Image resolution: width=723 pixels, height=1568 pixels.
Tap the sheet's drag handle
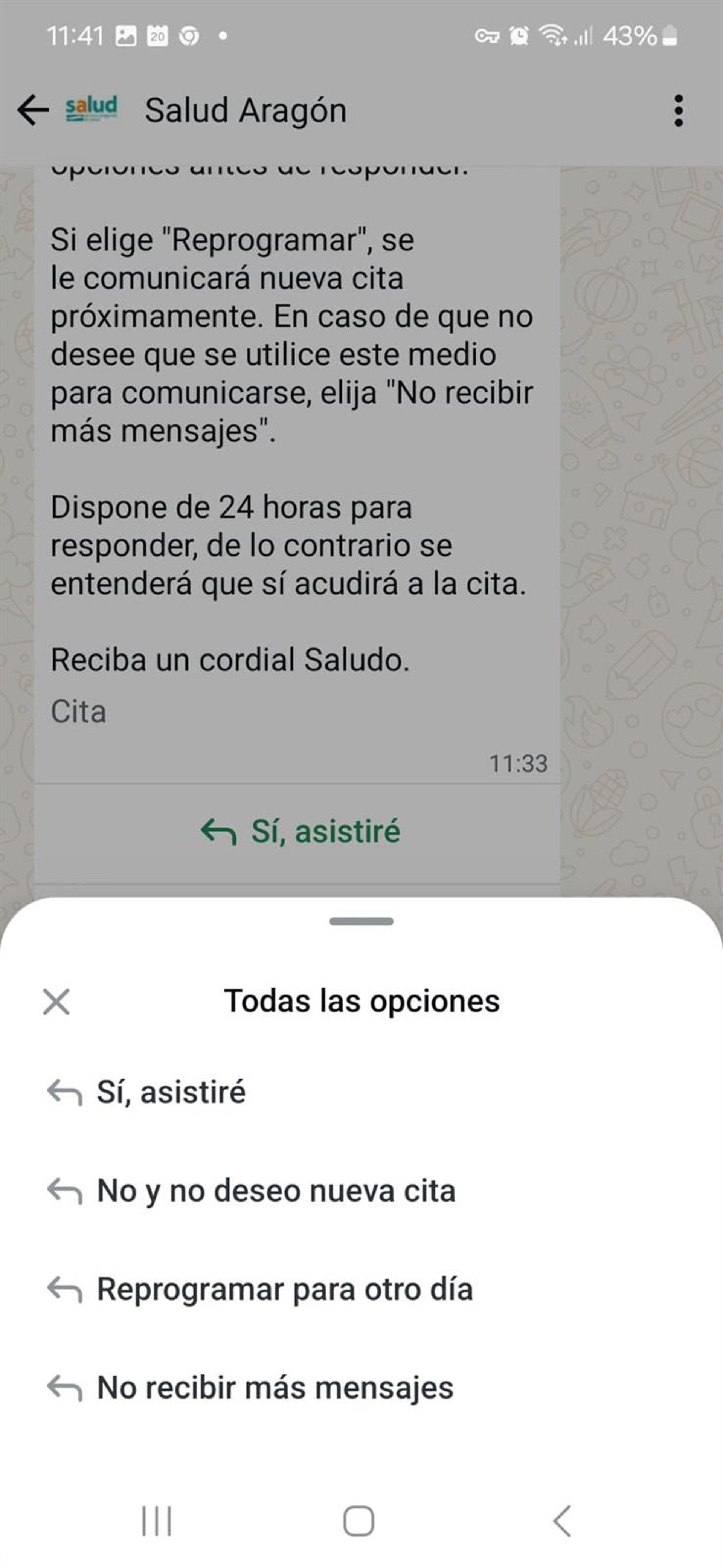[x=361, y=922]
